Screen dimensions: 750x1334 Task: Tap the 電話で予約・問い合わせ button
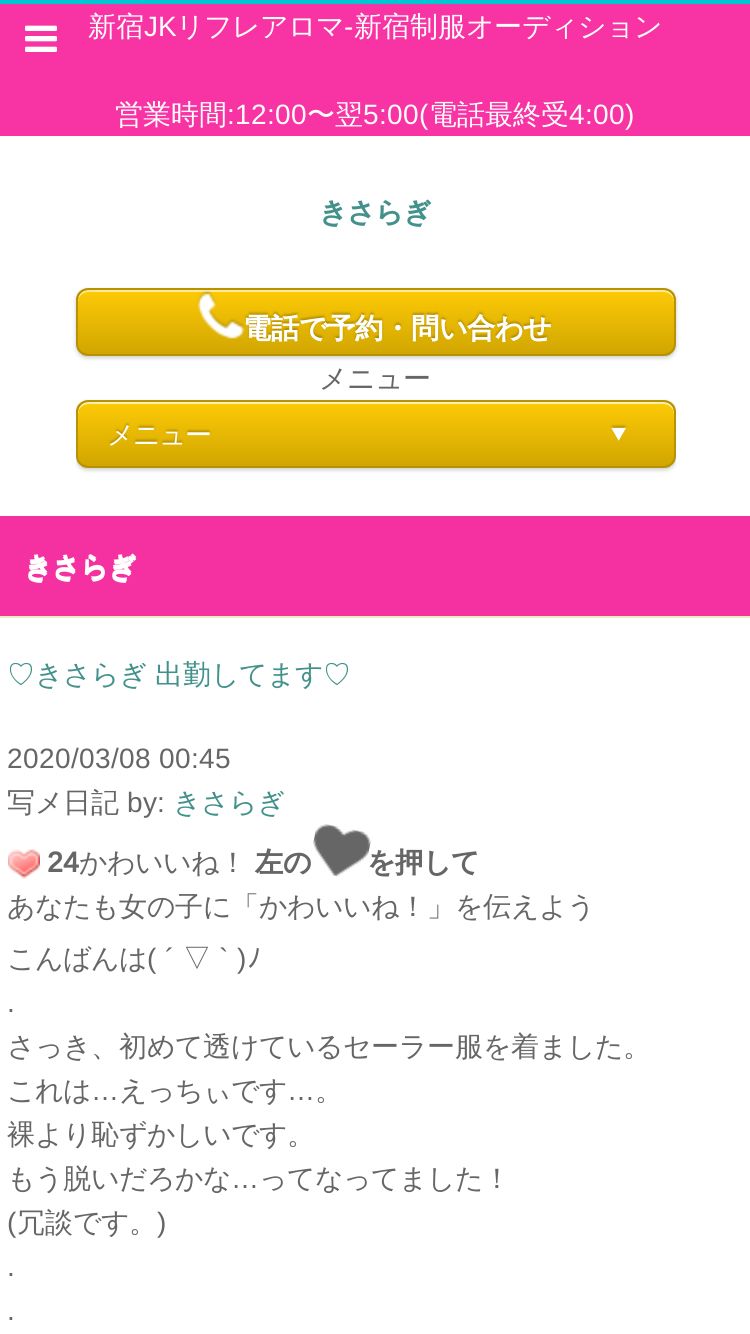click(376, 322)
